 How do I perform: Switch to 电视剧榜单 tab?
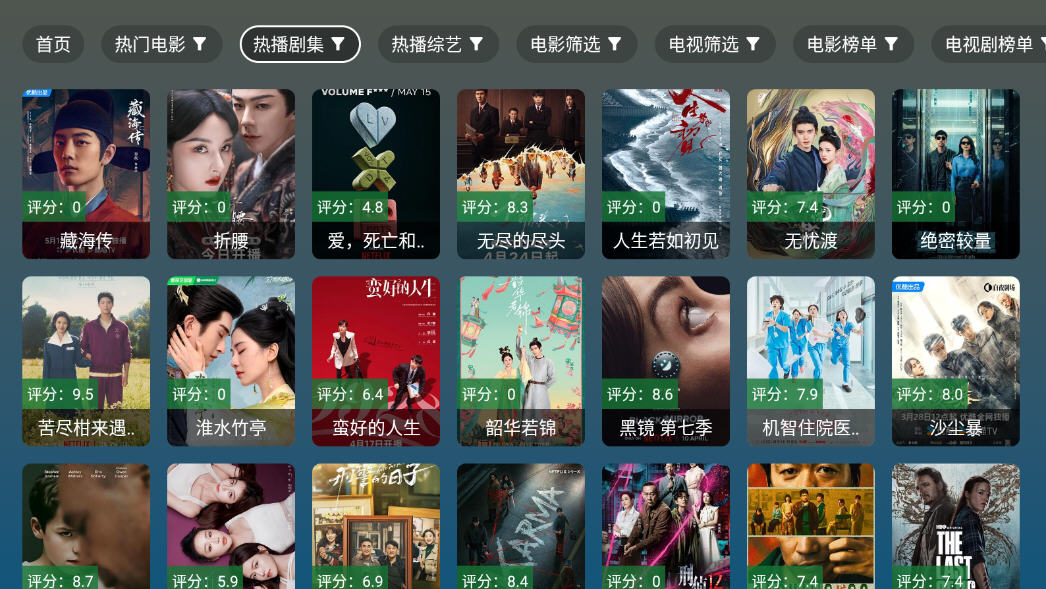coord(988,44)
